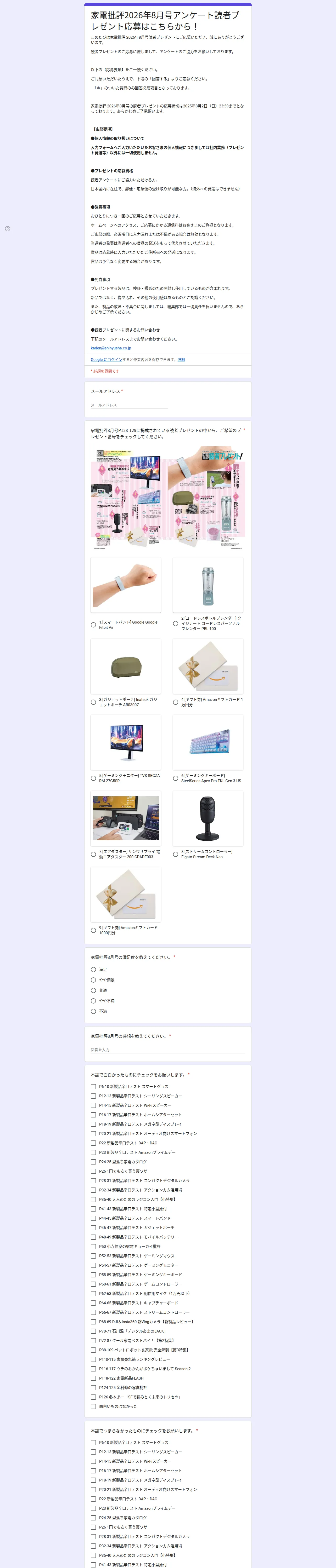Select prize 8 Elgato Stream Deck Neo
This screenshot has width=336, height=1568.
[x=176, y=854]
